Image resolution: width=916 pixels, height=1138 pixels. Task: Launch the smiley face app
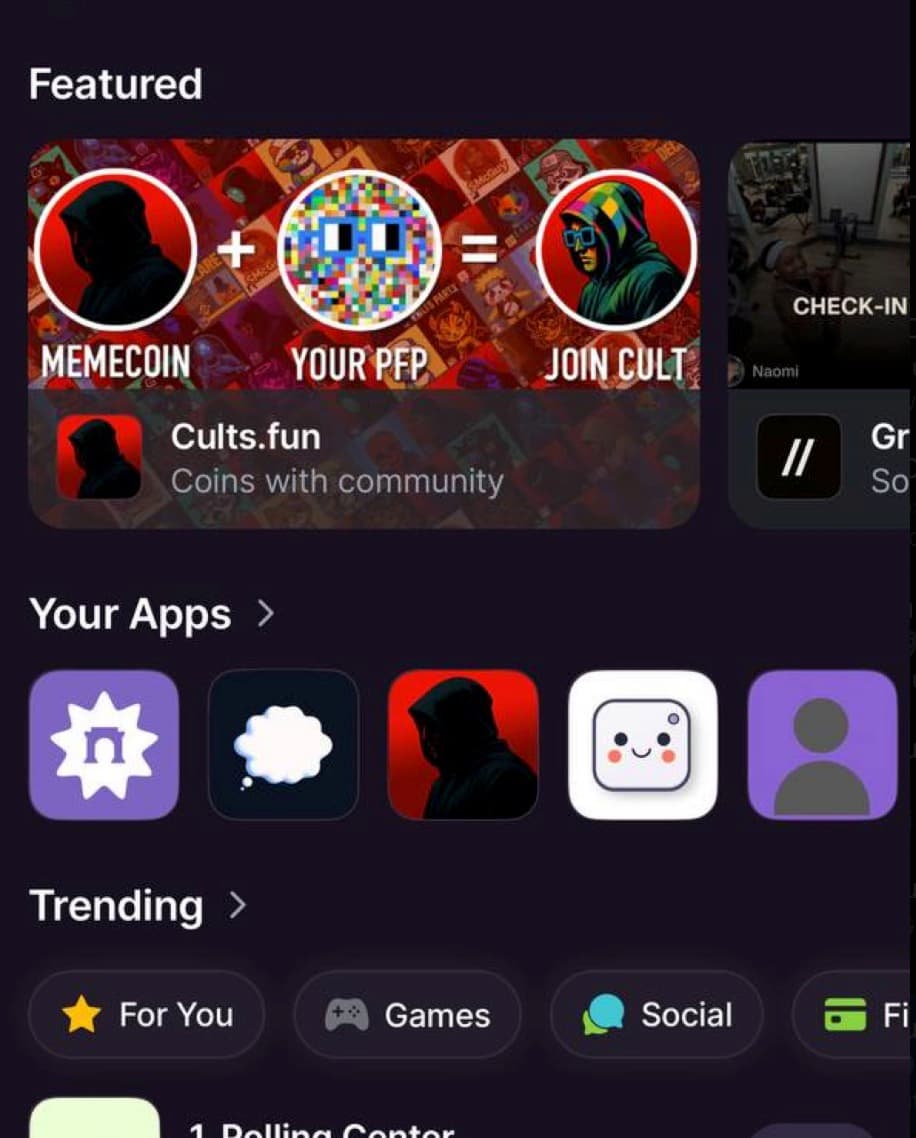tap(642, 745)
